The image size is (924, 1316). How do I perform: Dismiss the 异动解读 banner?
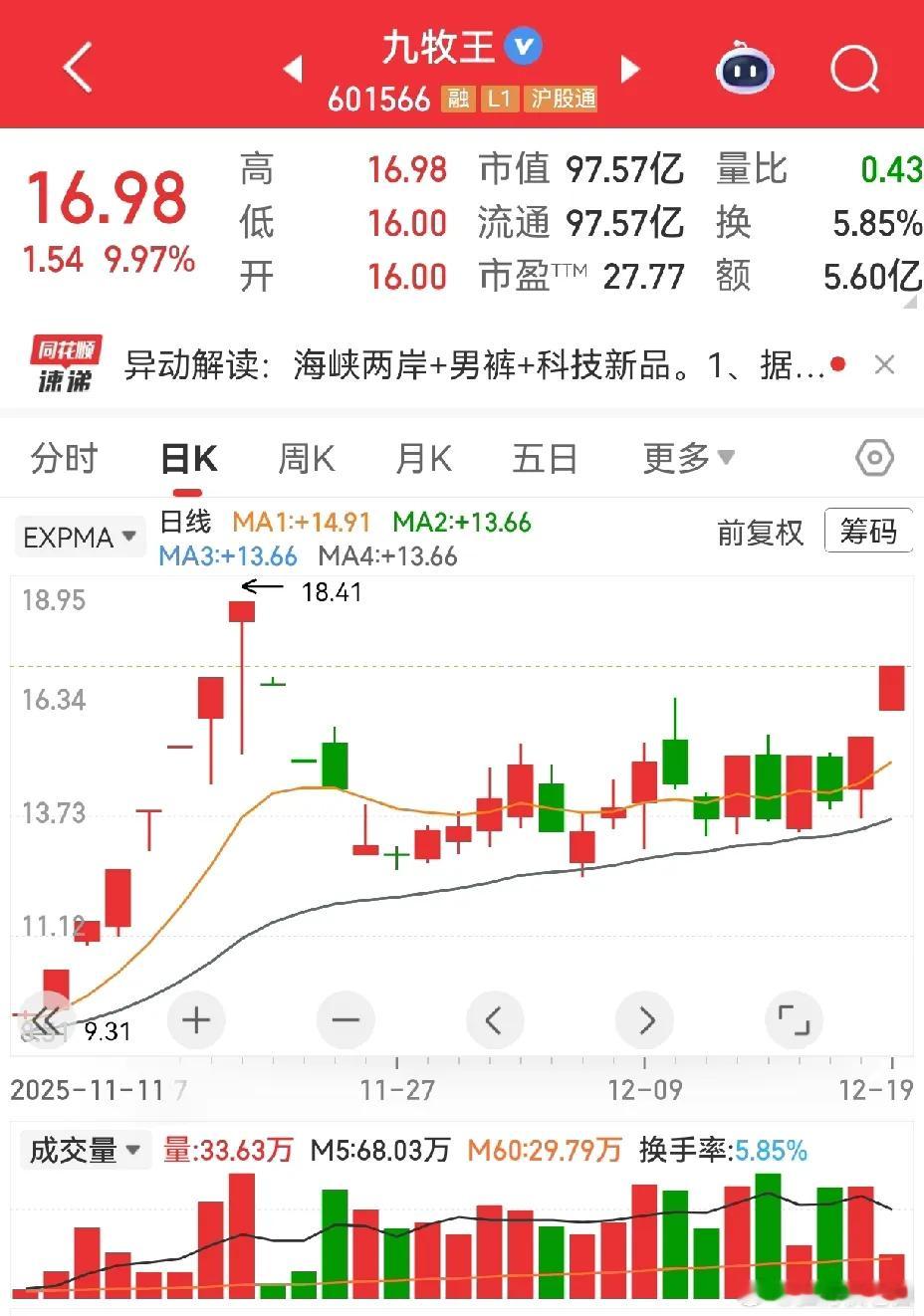(x=884, y=365)
